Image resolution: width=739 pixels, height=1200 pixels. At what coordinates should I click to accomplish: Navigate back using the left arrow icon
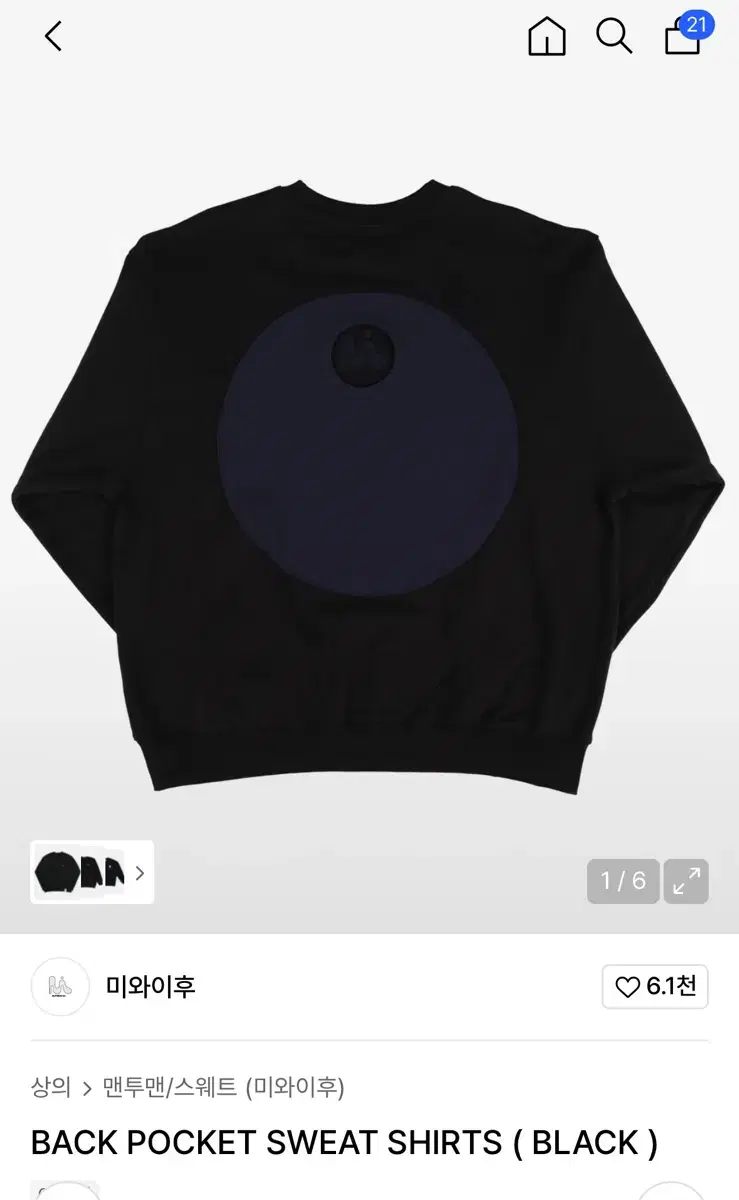[52, 37]
